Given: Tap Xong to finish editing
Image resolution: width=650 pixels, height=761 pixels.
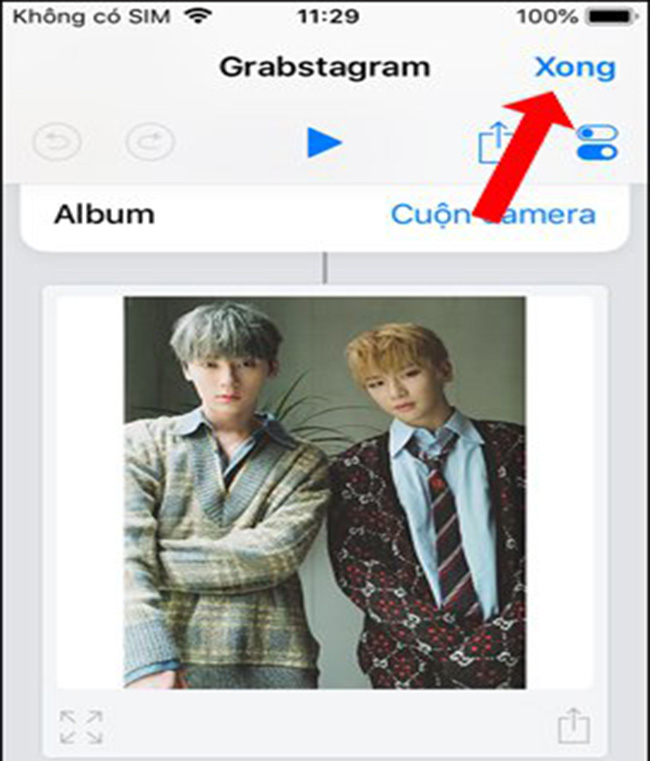Looking at the screenshot, I should 574,68.
